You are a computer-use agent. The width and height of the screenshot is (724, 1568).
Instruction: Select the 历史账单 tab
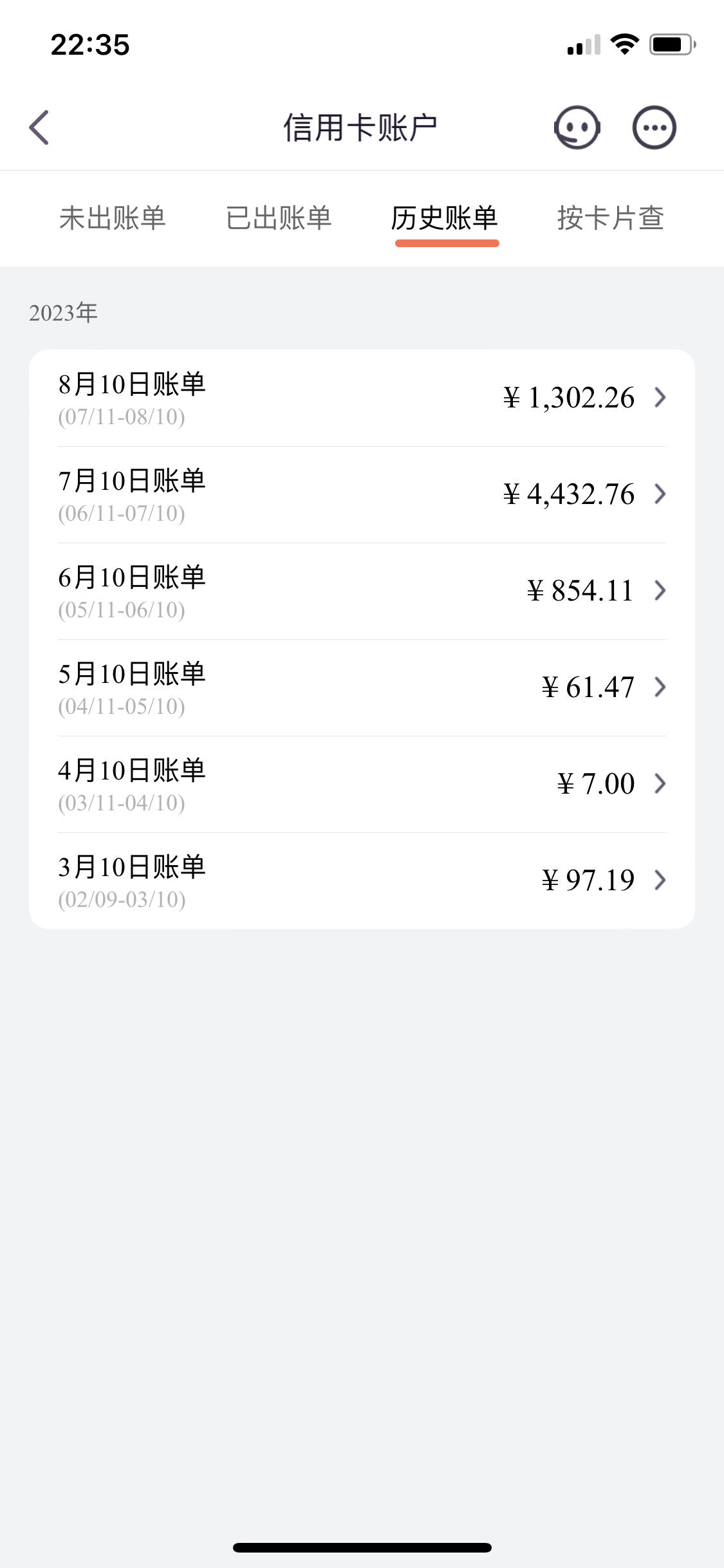tap(445, 218)
